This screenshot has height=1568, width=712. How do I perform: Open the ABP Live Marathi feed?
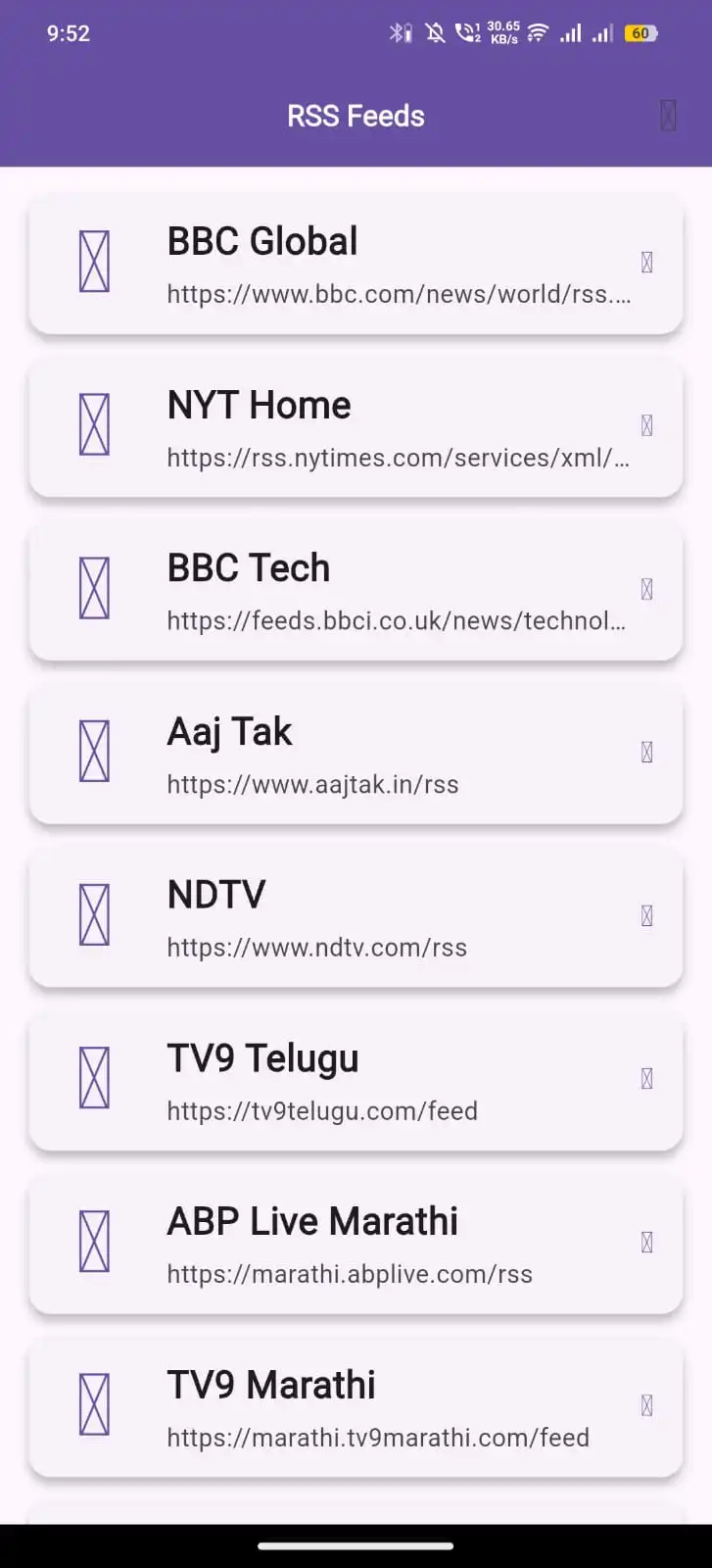[356, 1245]
